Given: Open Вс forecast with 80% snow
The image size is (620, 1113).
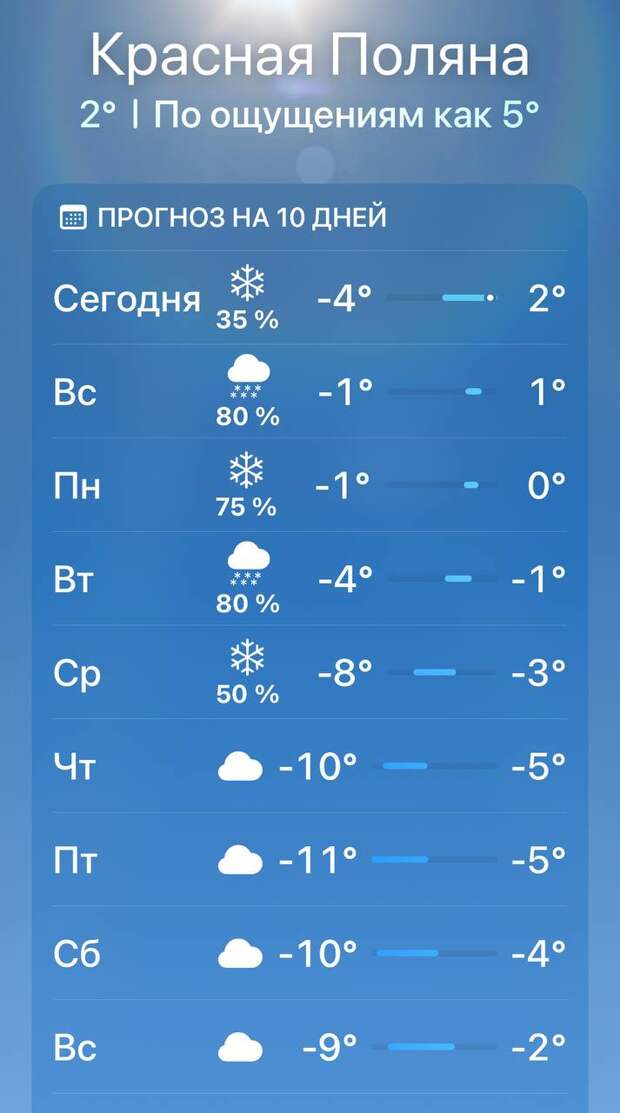Looking at the screenshot, I should point(309,391).
